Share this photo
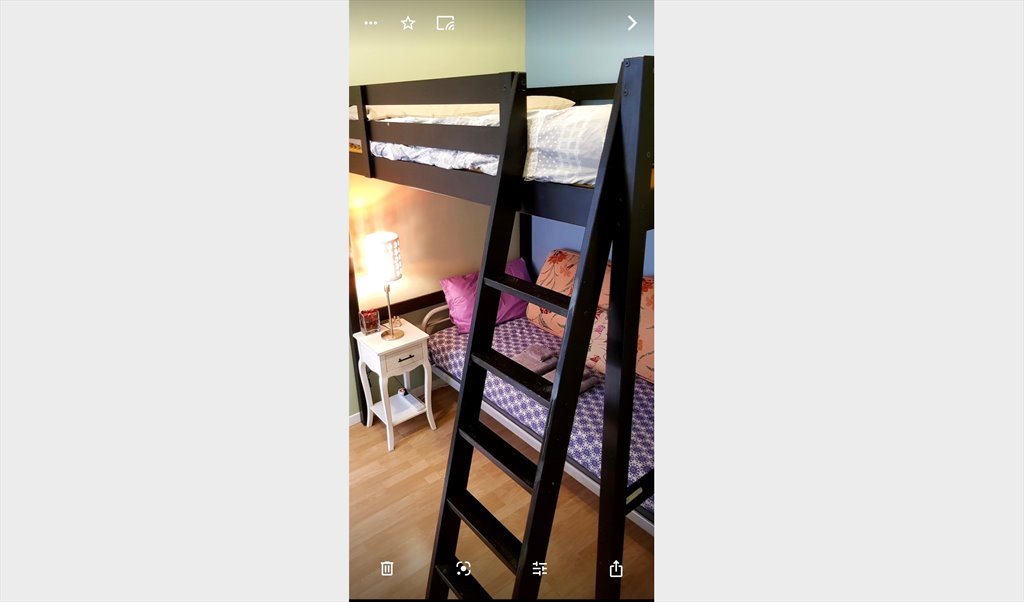The height and width of the screenshot is (602, 1024). (x=616, y=568)
